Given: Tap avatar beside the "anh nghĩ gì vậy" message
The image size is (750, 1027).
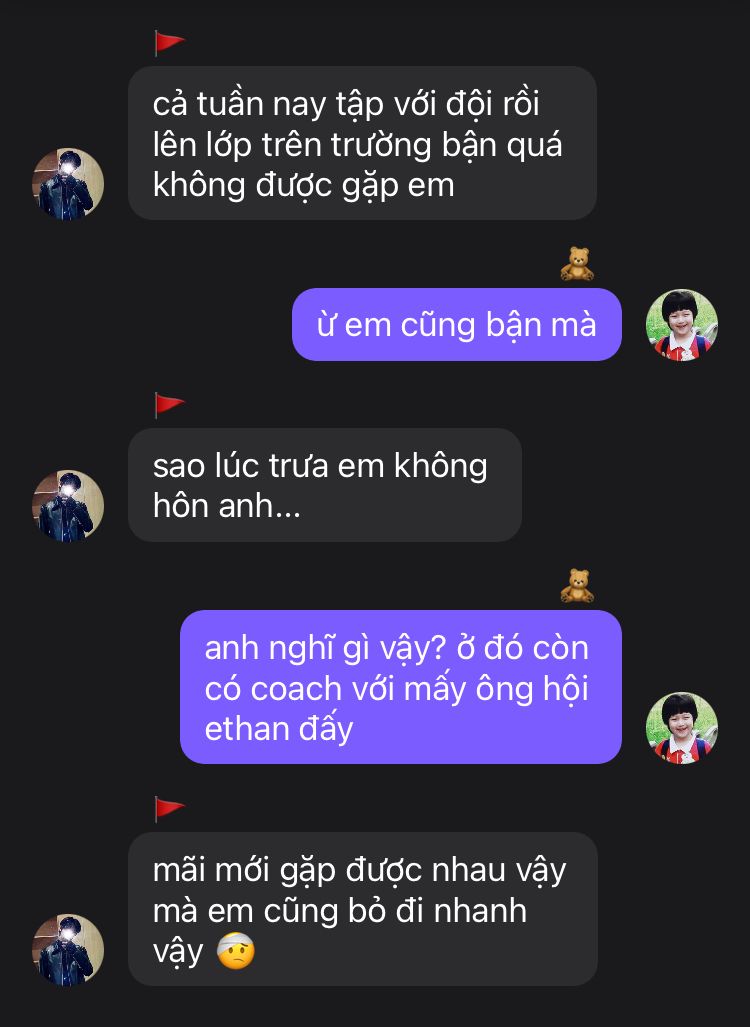Looking at the screenshot, I should tap(682, 728).
